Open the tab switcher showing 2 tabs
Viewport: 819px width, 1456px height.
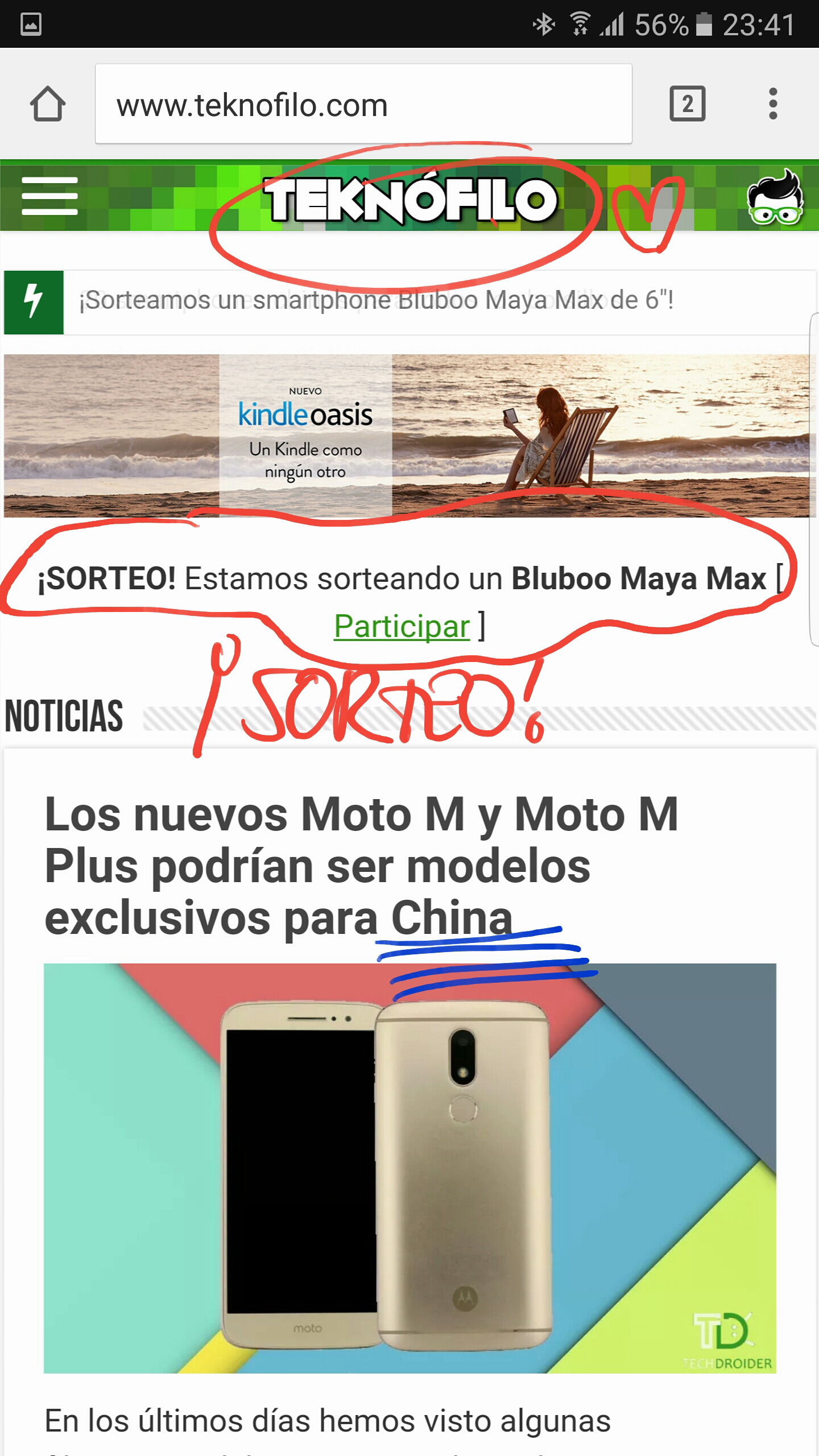(x=687, y=104)
